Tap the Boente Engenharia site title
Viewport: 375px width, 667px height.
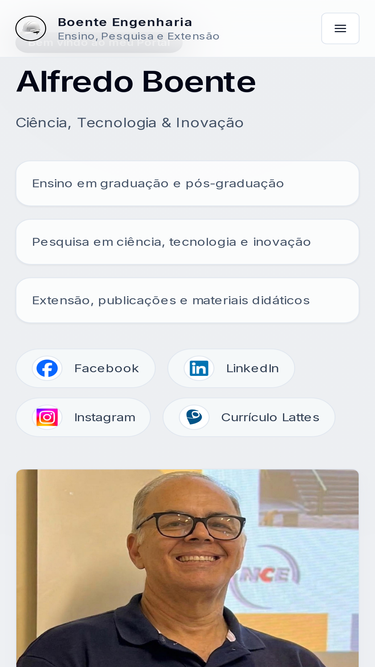click(x=125, y=22)
